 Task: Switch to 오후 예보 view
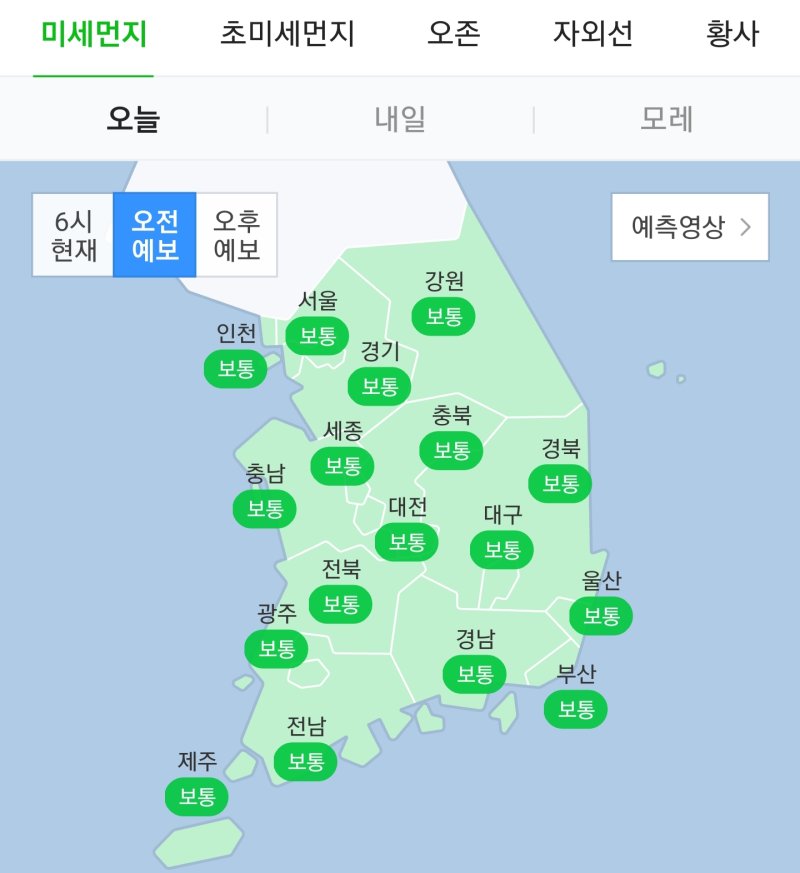(236, 235)
